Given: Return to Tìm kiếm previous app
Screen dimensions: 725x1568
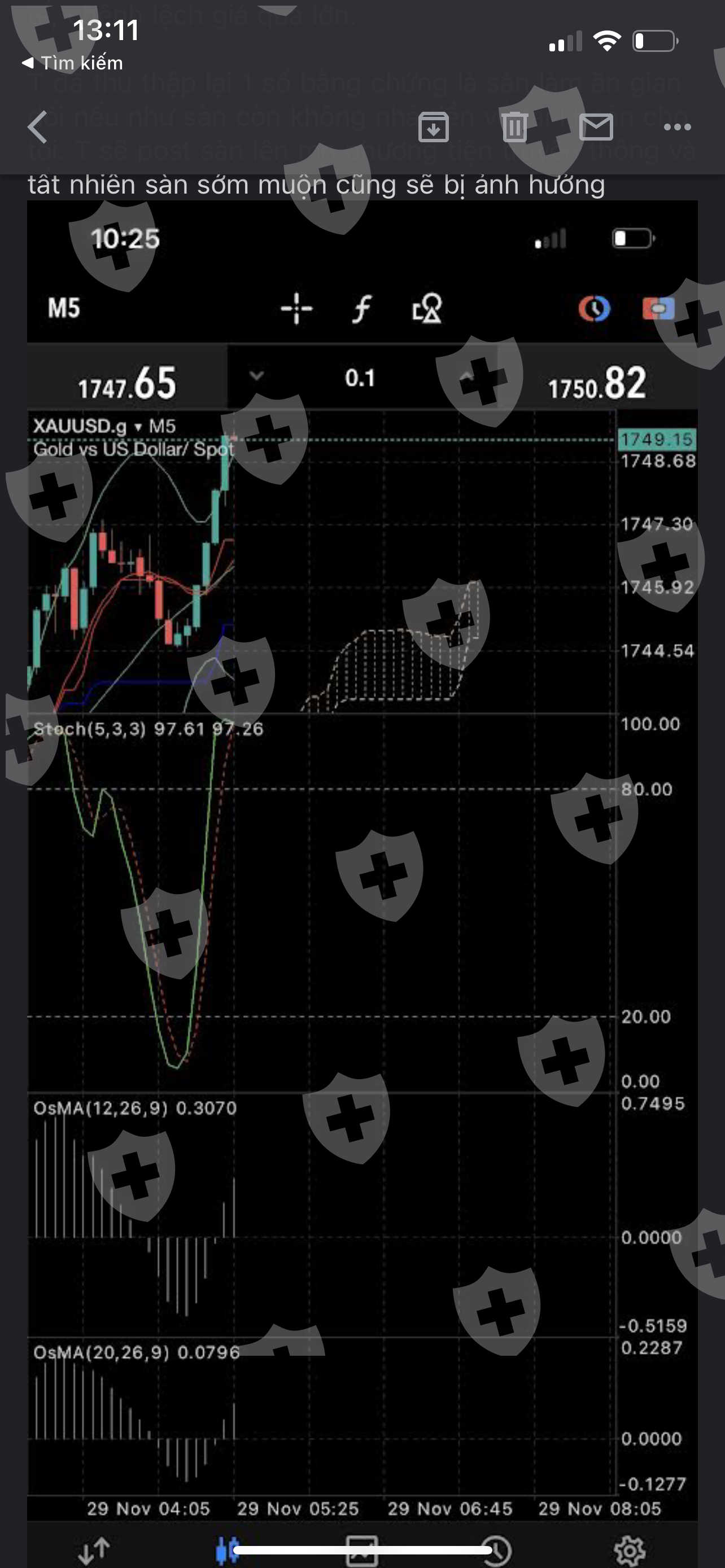Looking at the screenshot, I should 73,63.
